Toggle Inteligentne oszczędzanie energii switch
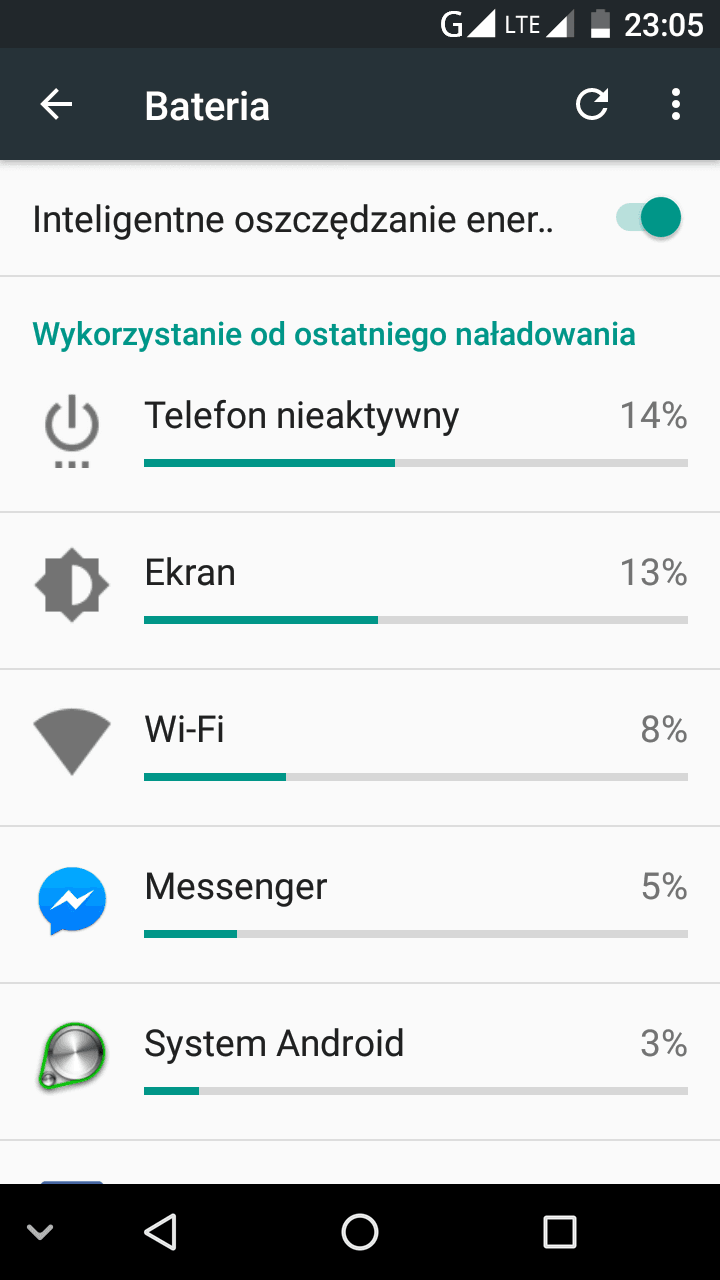 pyautogui.click(x=648, y=218)
